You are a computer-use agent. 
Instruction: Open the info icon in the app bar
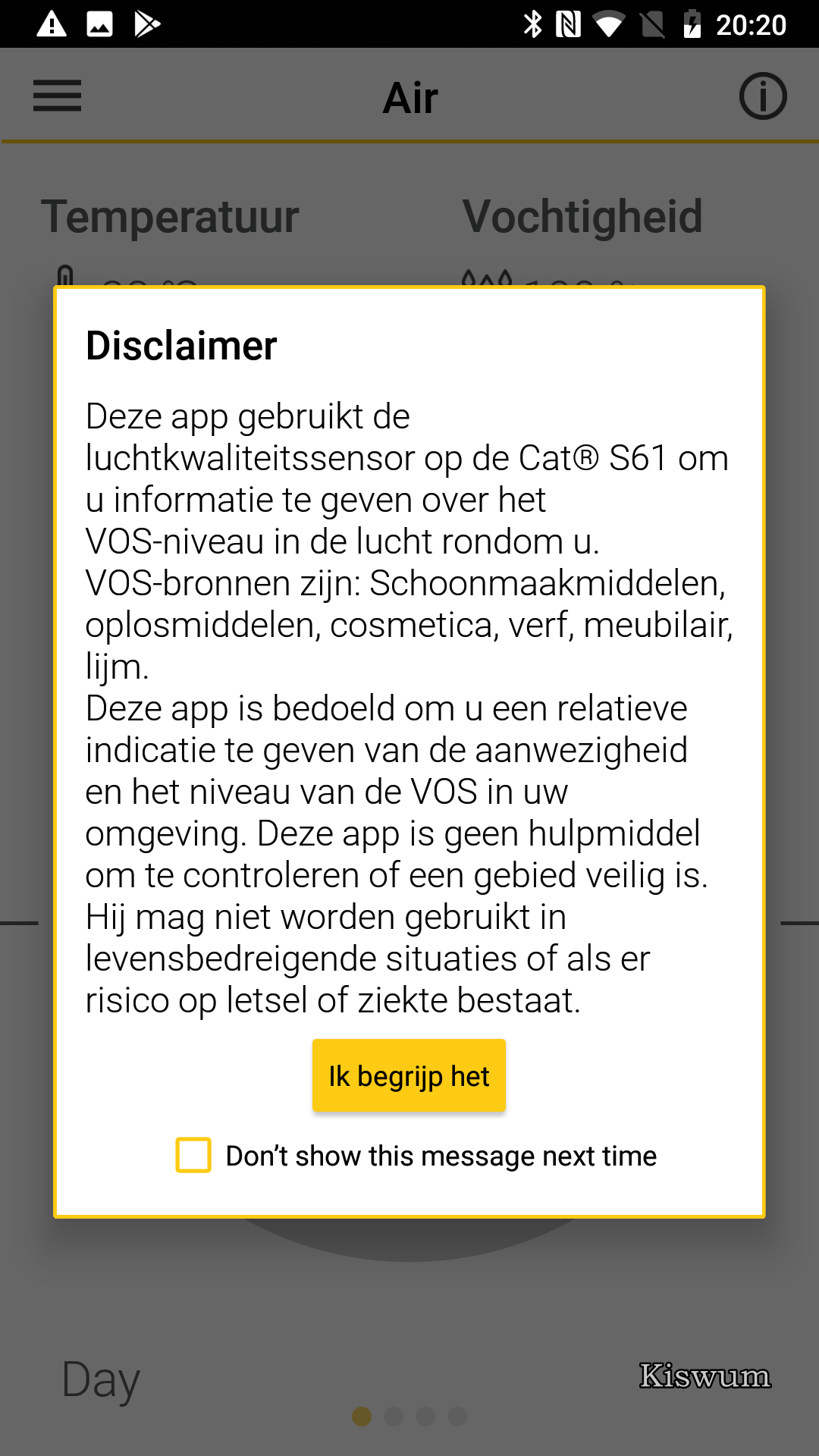point(763,96)
